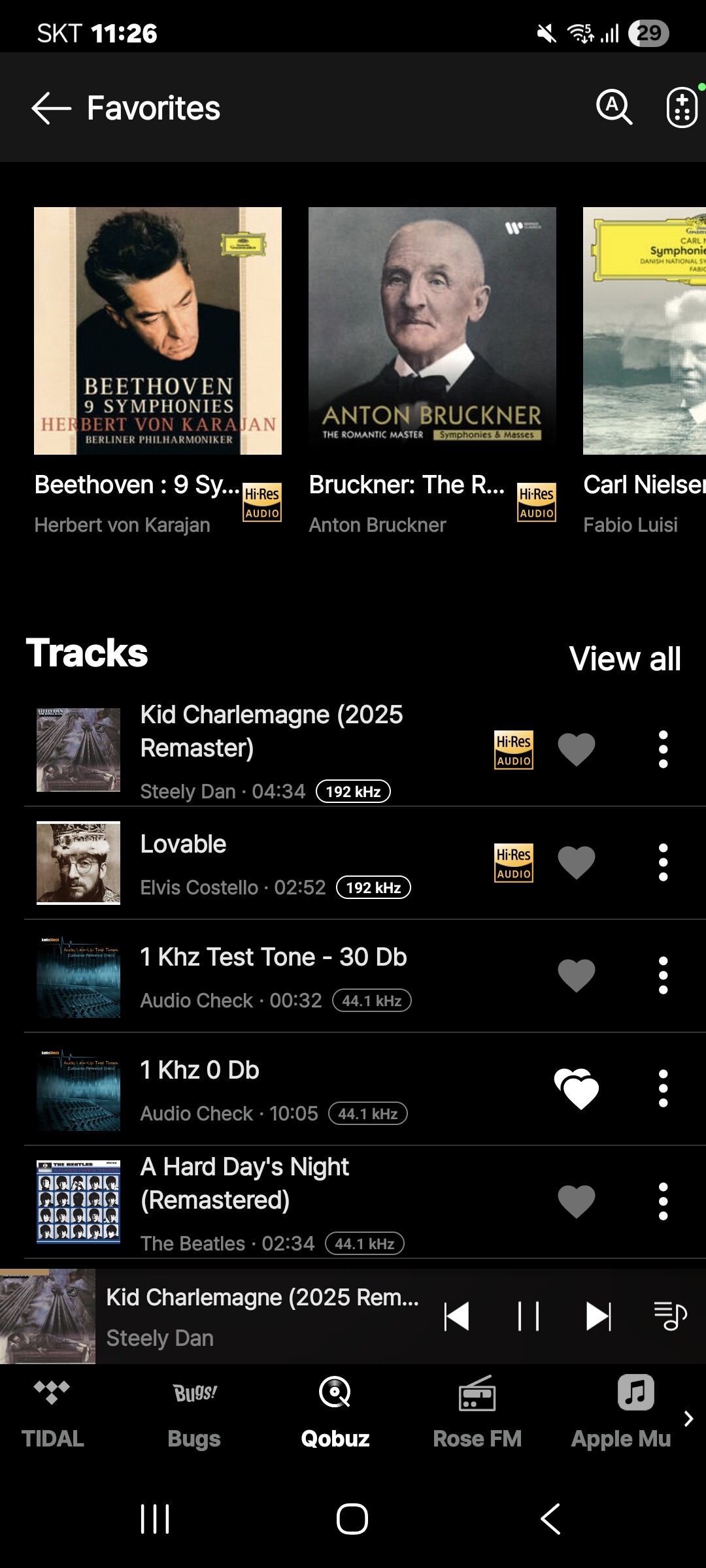Unfavorite Kid Charlemagne heart icon
706x1568 pixels.
pos(576,749)
